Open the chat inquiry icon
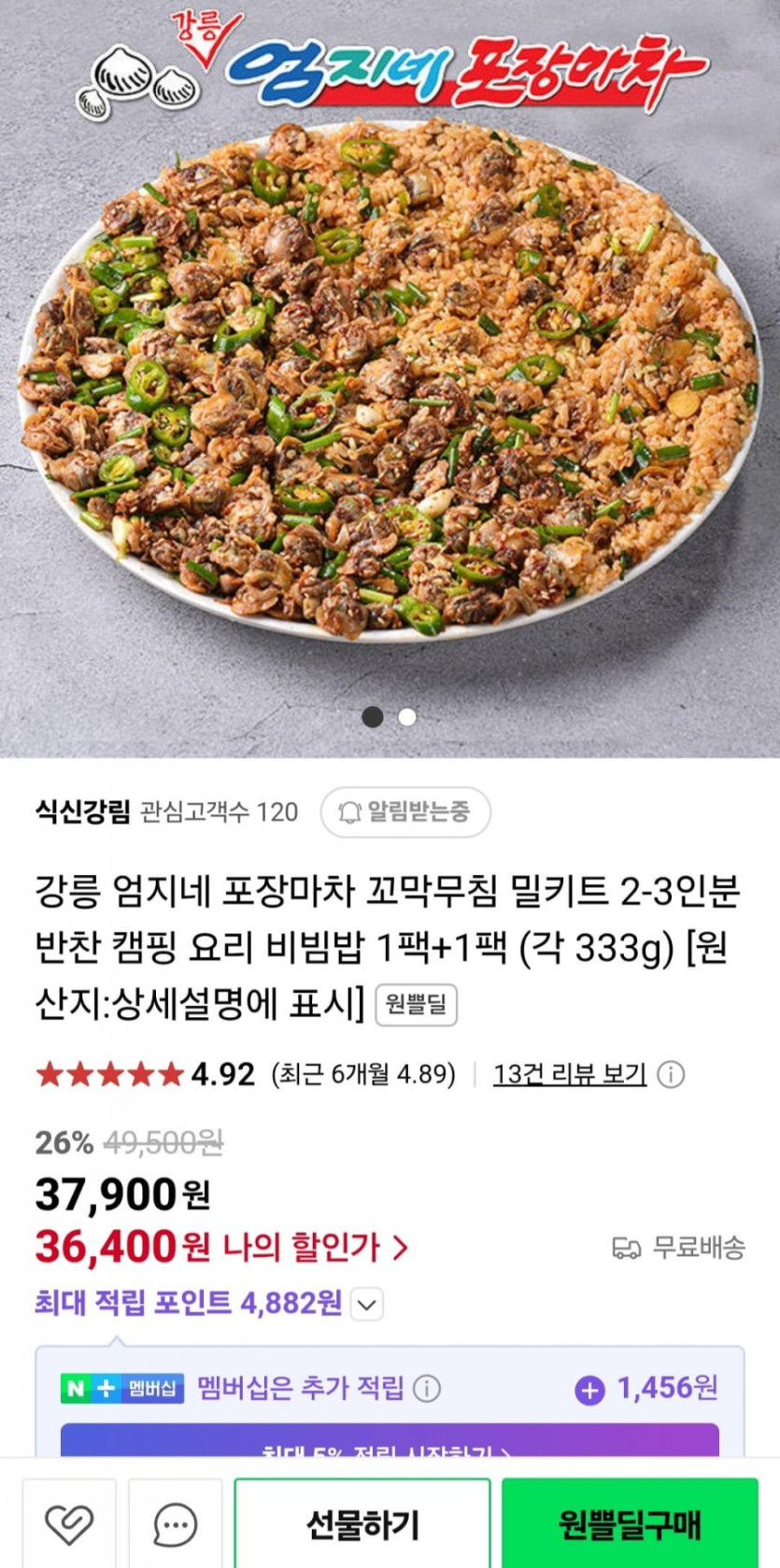 coord(175,1524)
